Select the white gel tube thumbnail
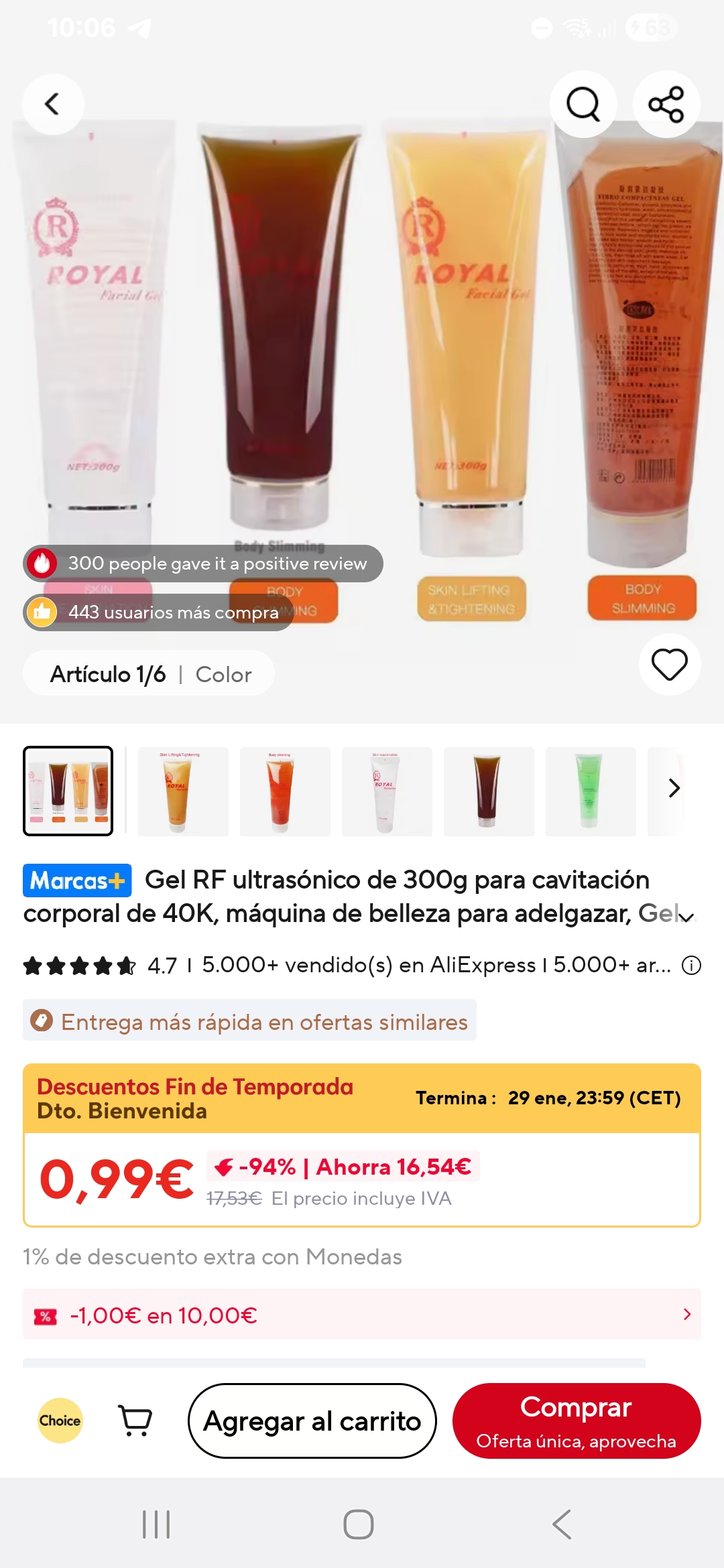 [387, 791]
